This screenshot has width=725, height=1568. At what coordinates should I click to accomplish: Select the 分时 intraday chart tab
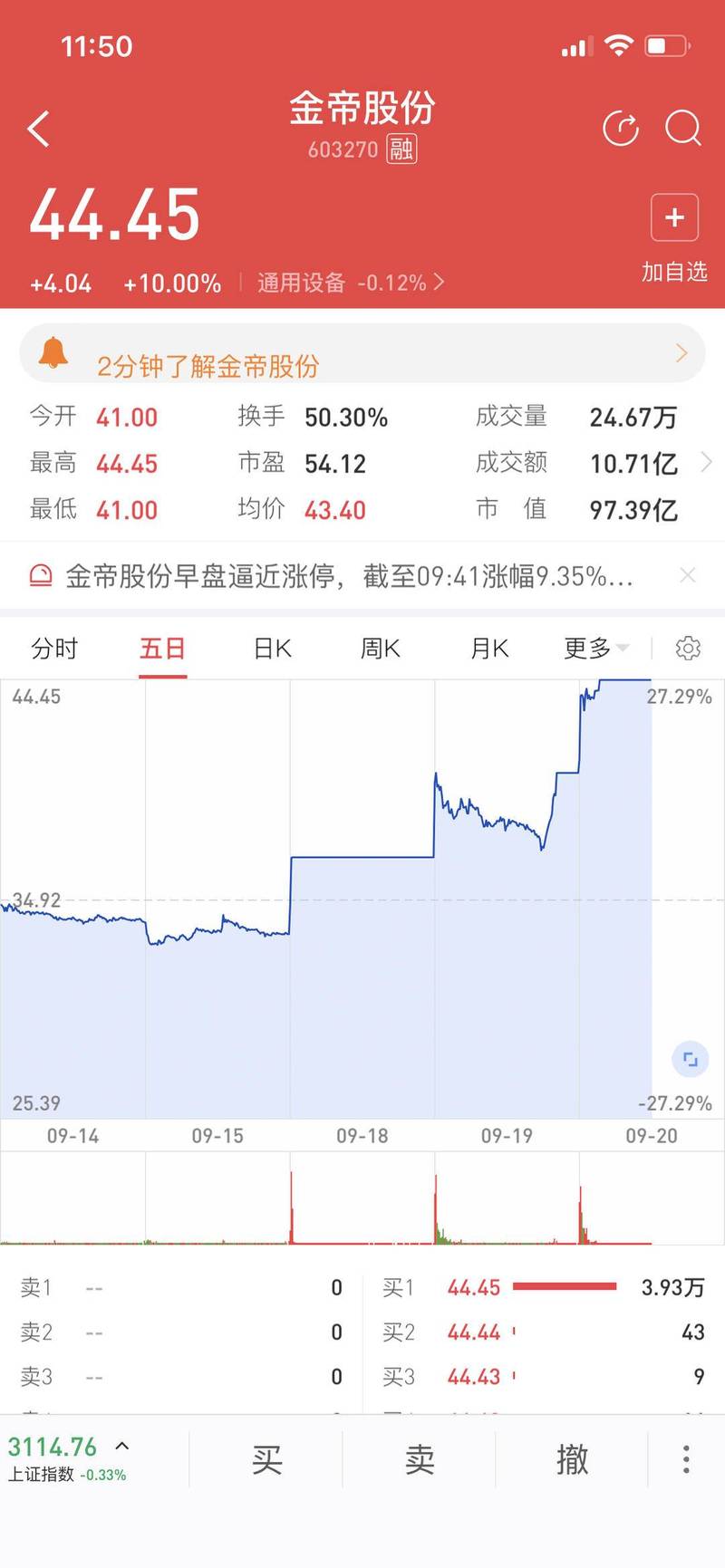54,649
